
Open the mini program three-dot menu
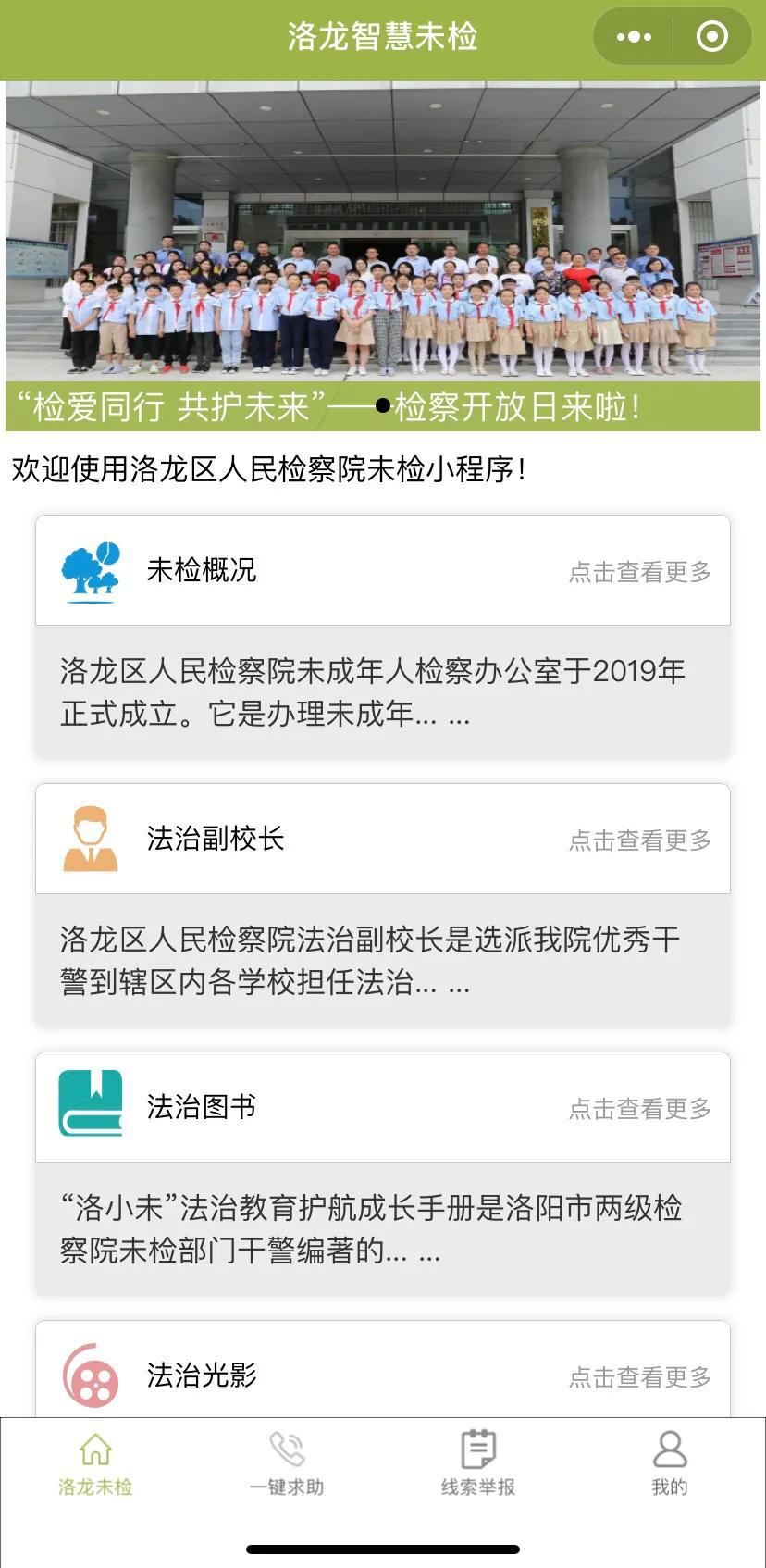click(x=634, y=37)
